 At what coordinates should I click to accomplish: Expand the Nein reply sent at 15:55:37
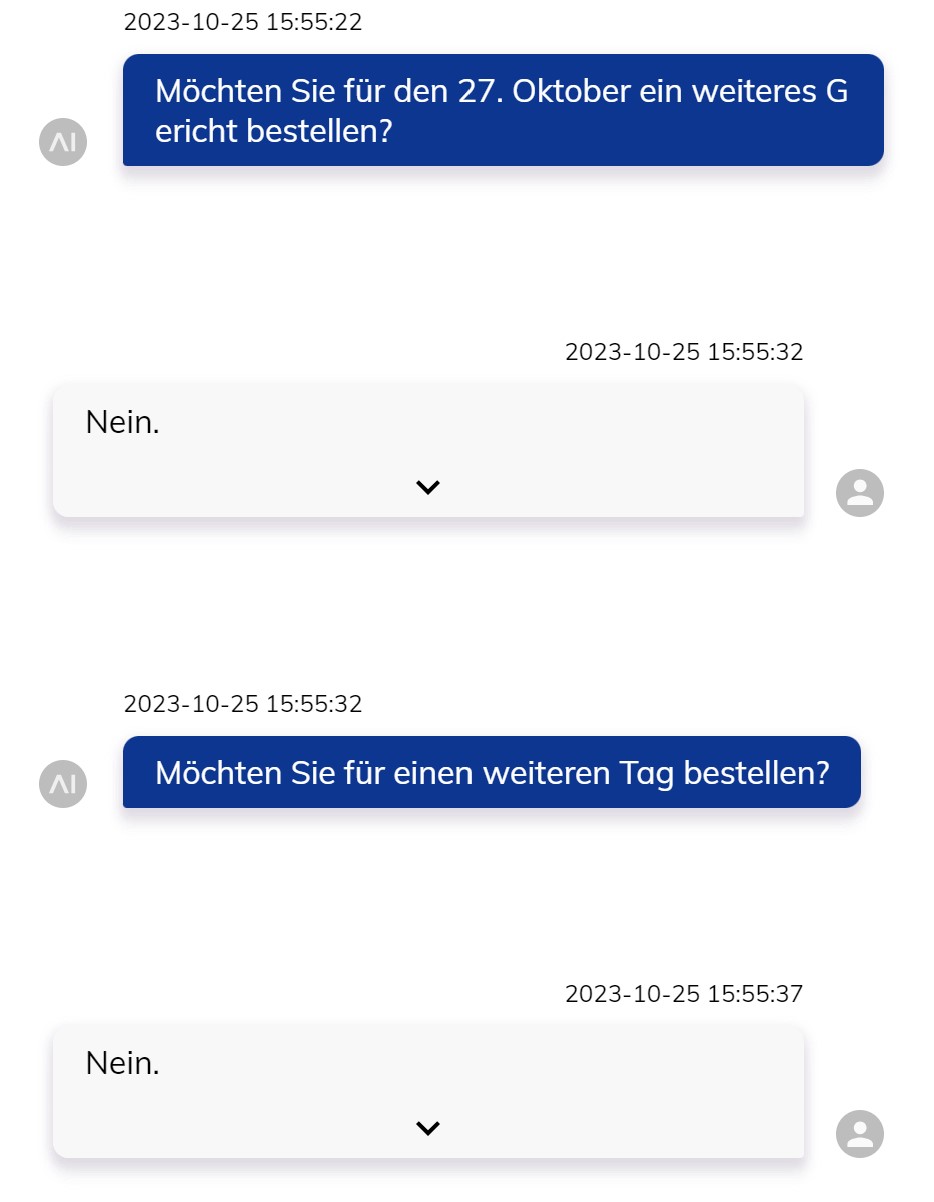(x=428, y=1128)
